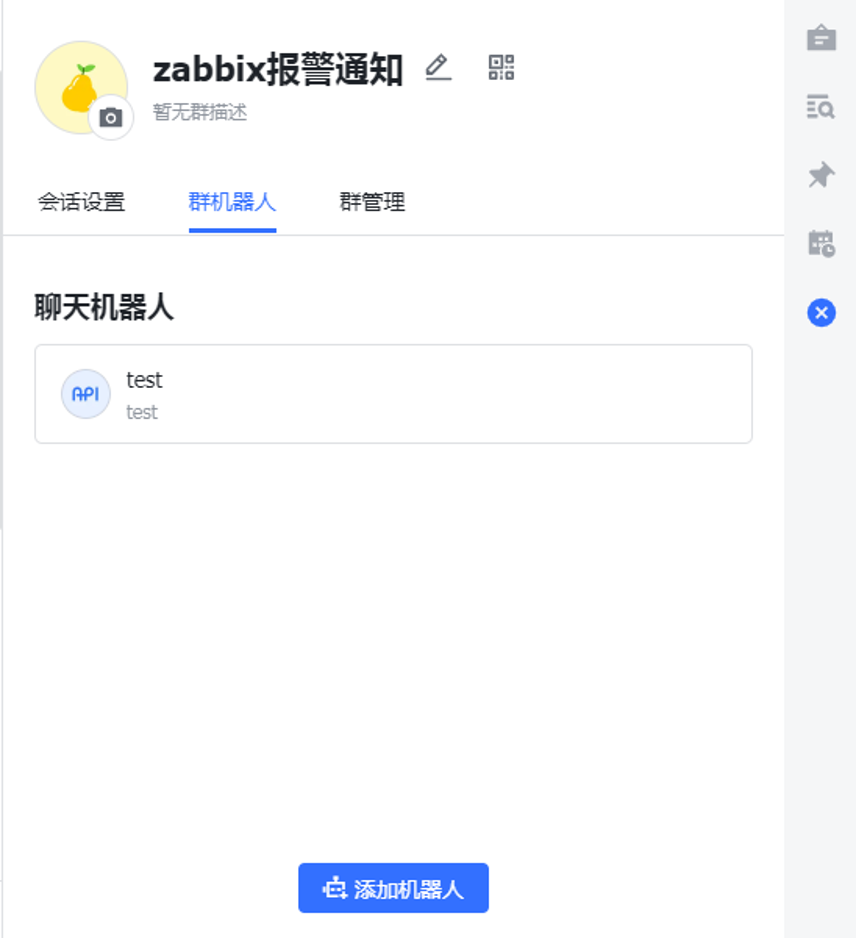The width and height of the screenshot is (856, 938).
Task: Open the search history sidebar icon
Action: pyautogui.click(x=821, y=107)
